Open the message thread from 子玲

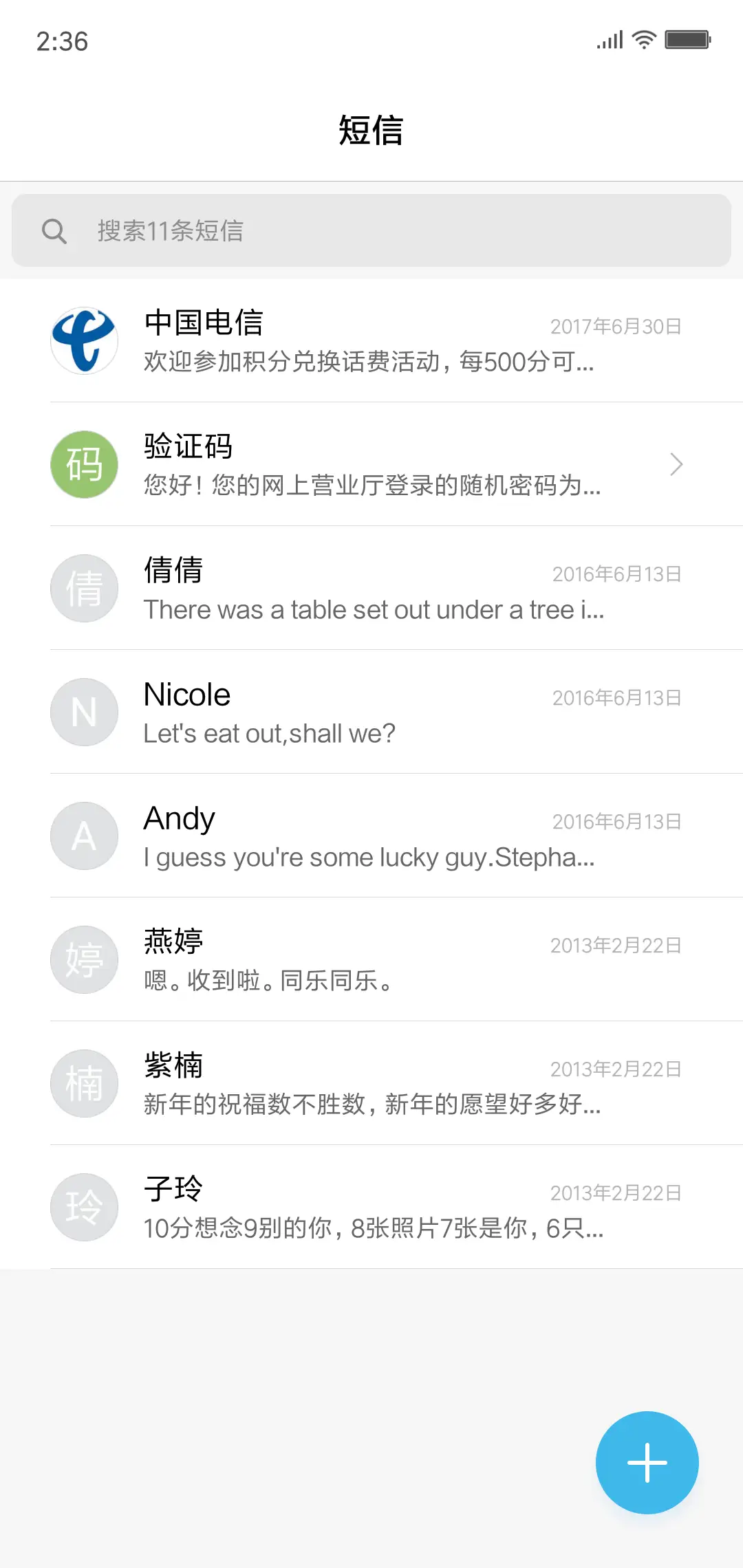tap(371, 1207)
